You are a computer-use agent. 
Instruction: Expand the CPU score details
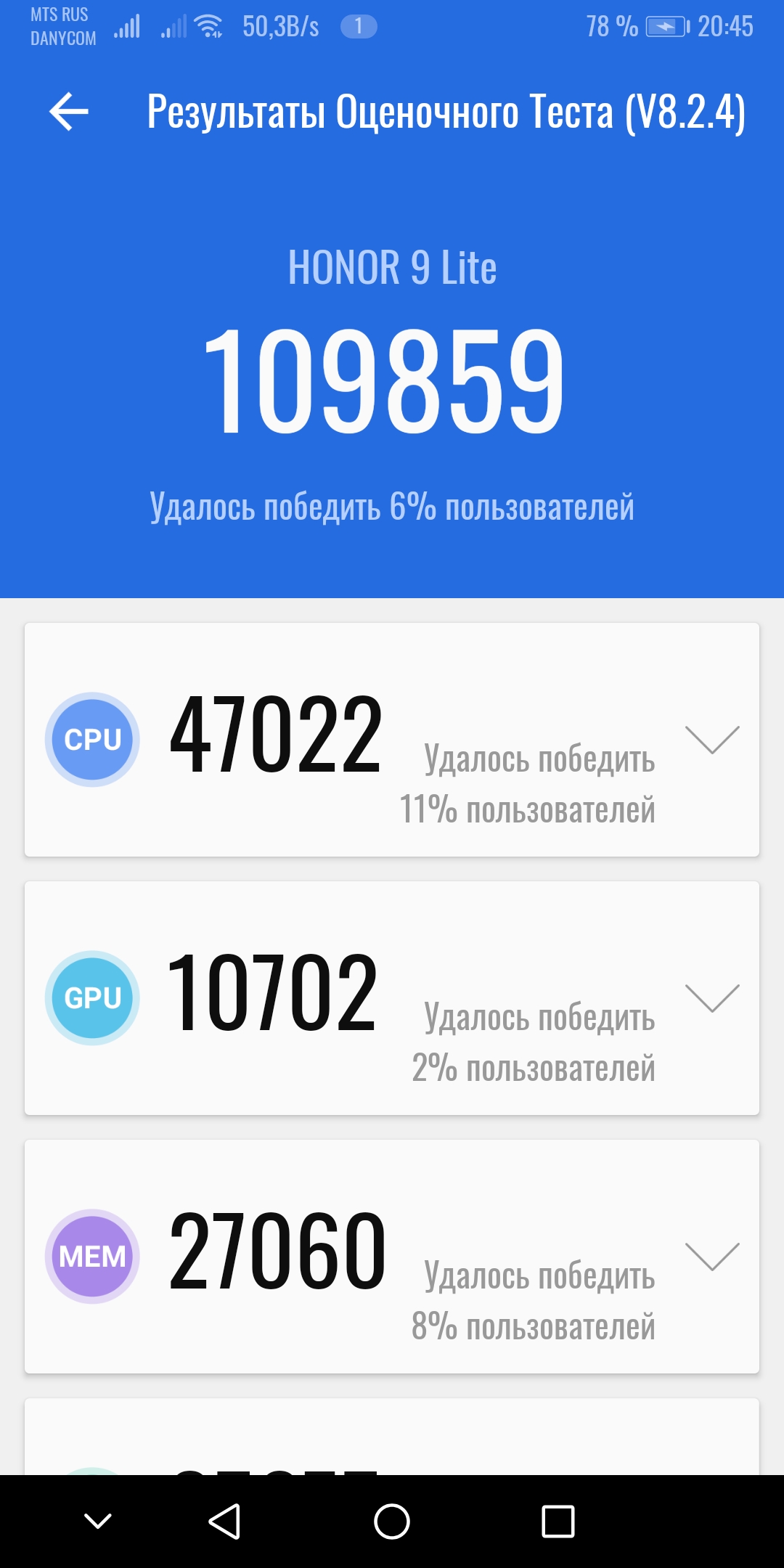pos(712,740)
